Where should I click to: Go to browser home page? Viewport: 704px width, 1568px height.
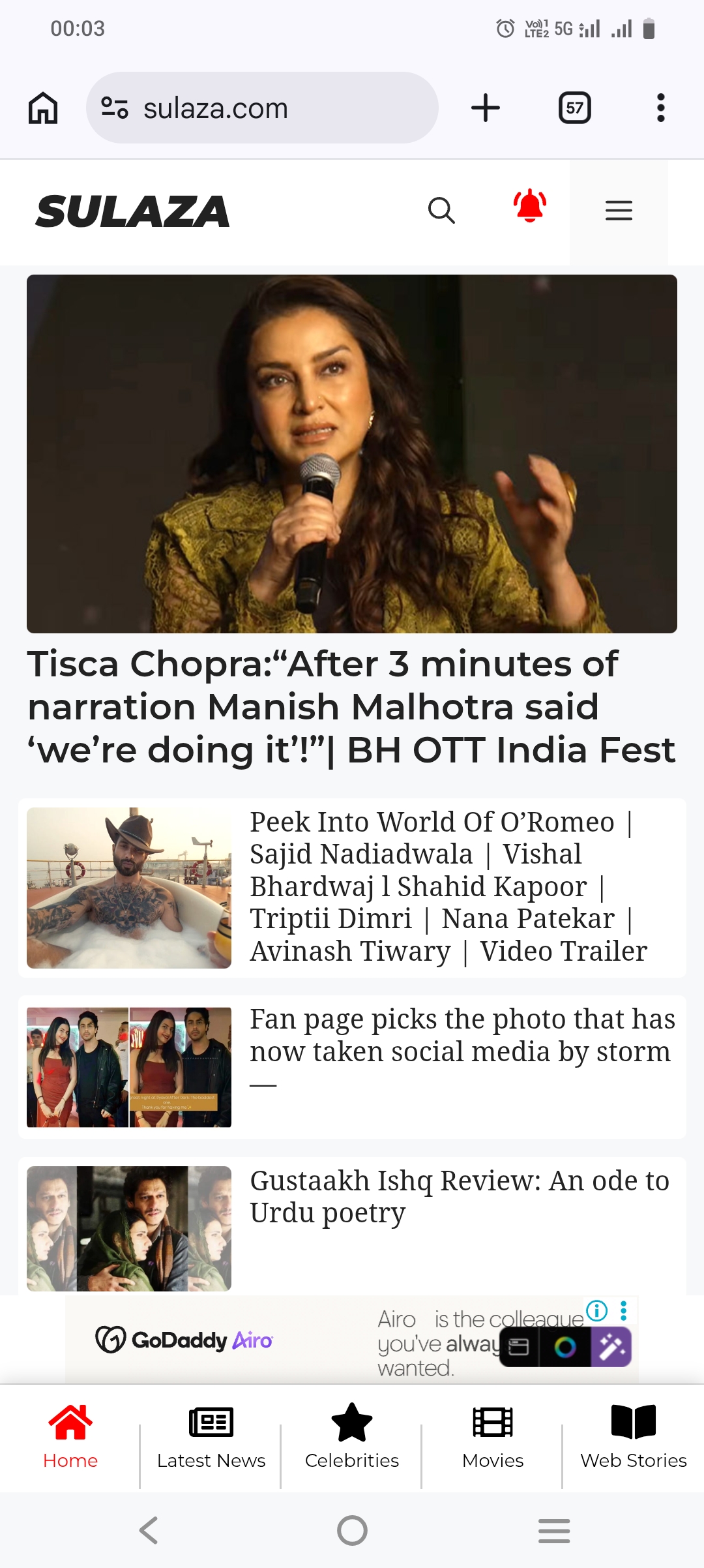[x=43, y=108]
